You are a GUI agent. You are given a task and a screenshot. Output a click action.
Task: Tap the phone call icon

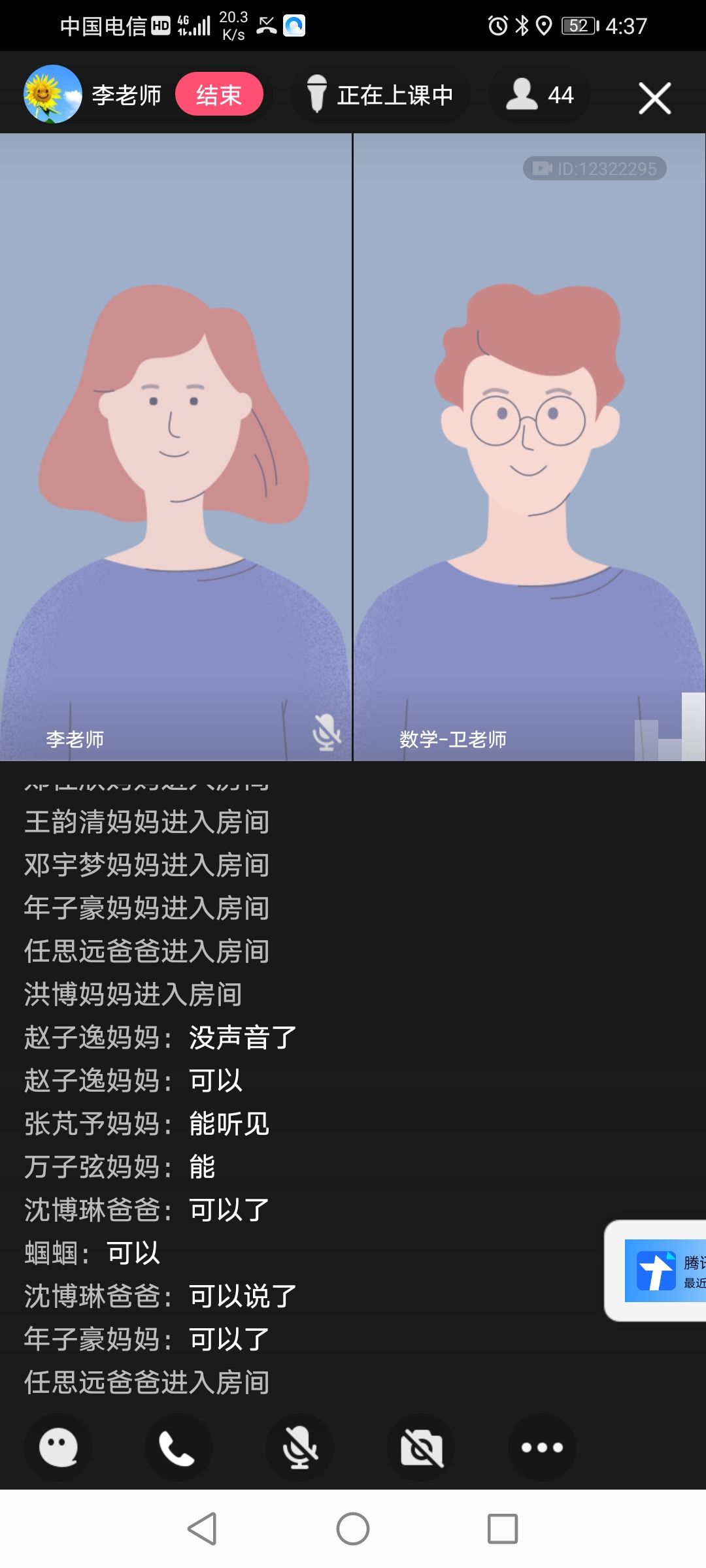click(177, 1447)
